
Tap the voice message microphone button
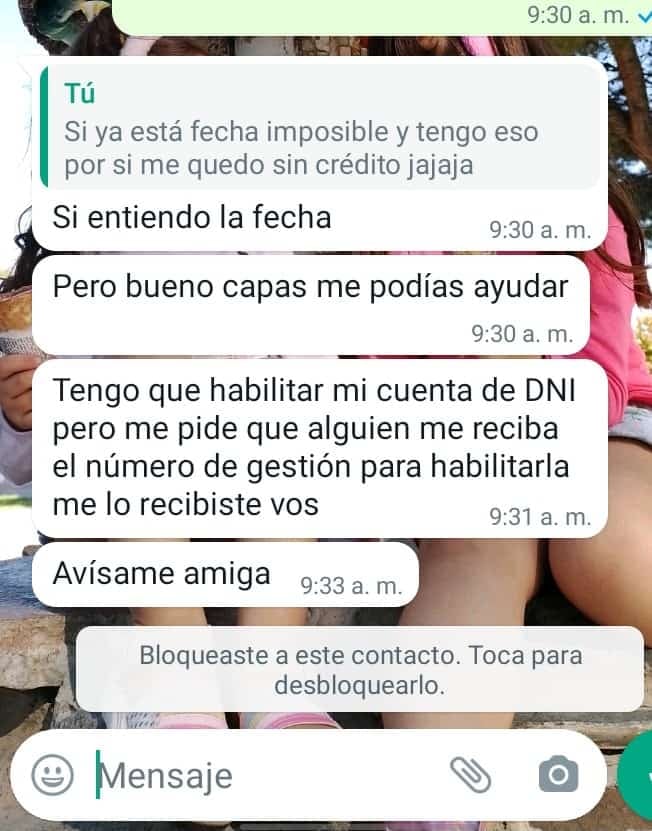pos(639,775)
